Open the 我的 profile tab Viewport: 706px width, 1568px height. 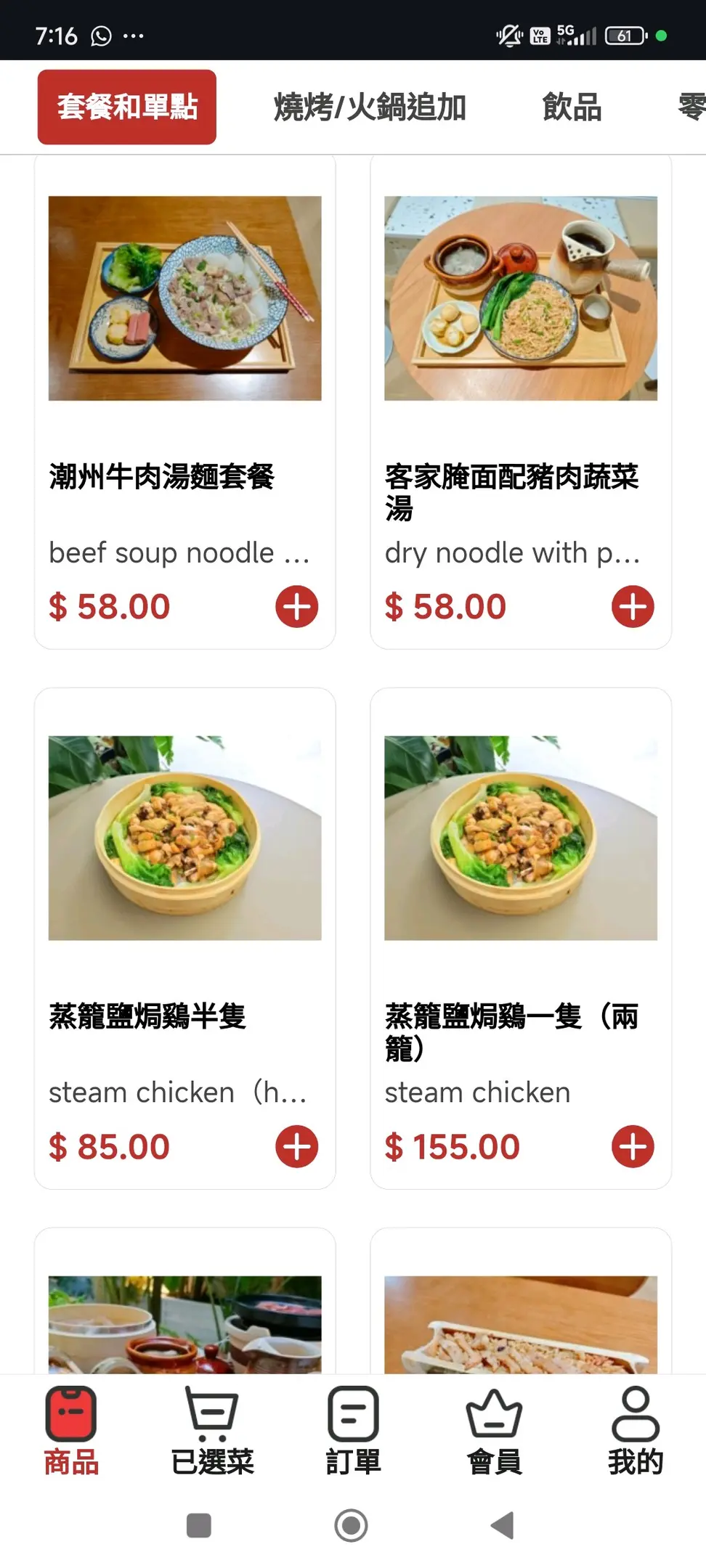pos(636,1431)
